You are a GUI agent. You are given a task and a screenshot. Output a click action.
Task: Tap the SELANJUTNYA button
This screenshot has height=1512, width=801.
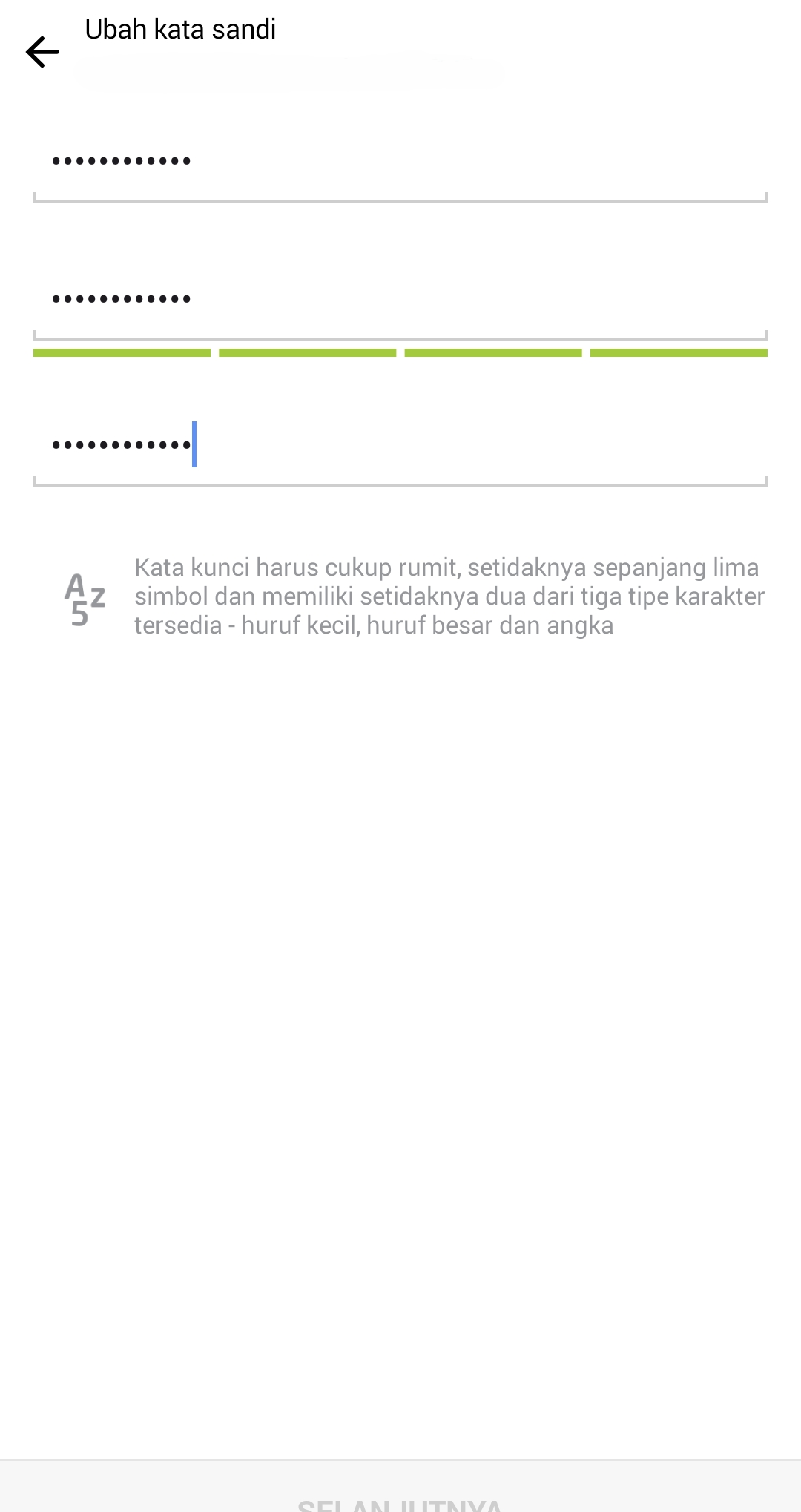400,1491
